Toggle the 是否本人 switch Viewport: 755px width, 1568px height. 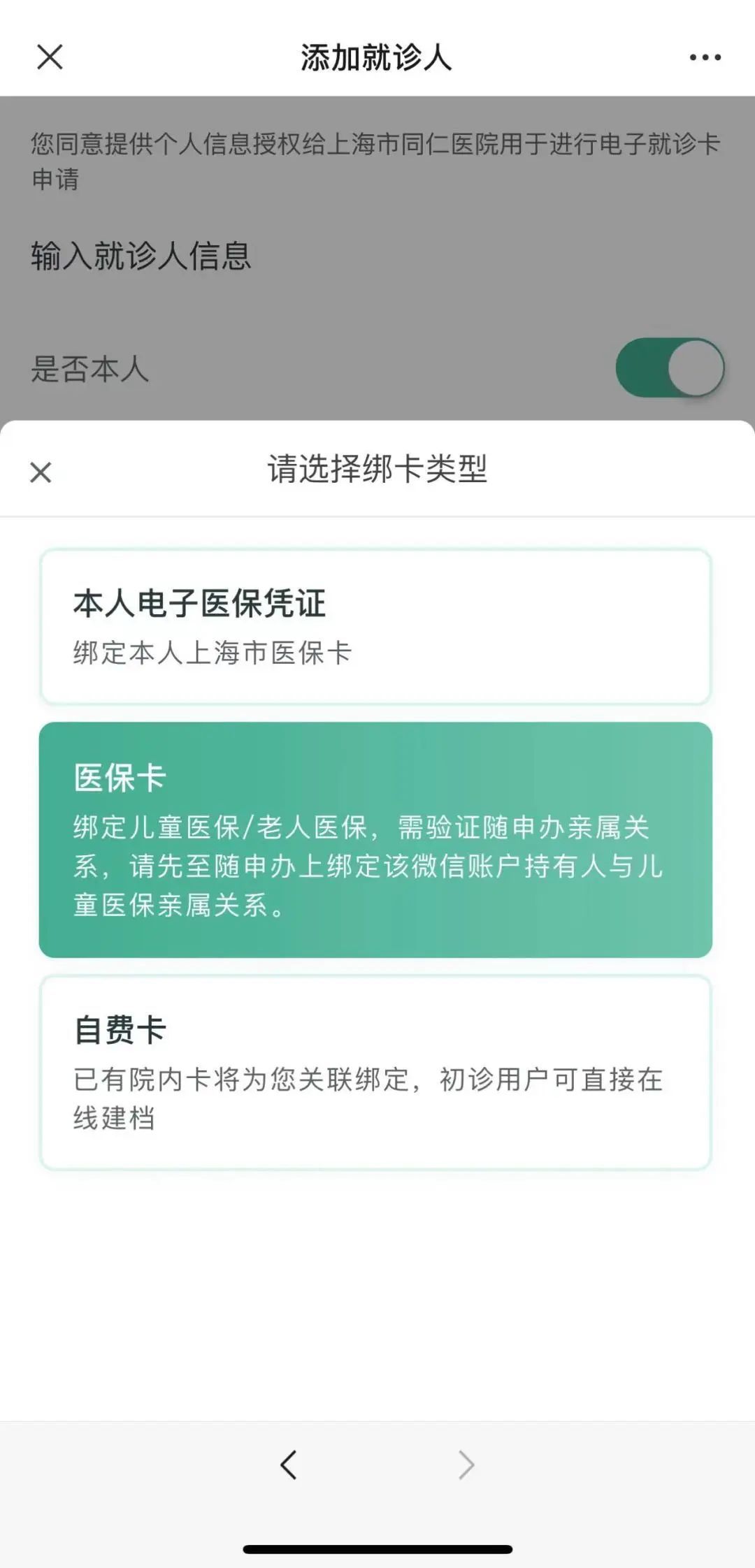[669, 368]
